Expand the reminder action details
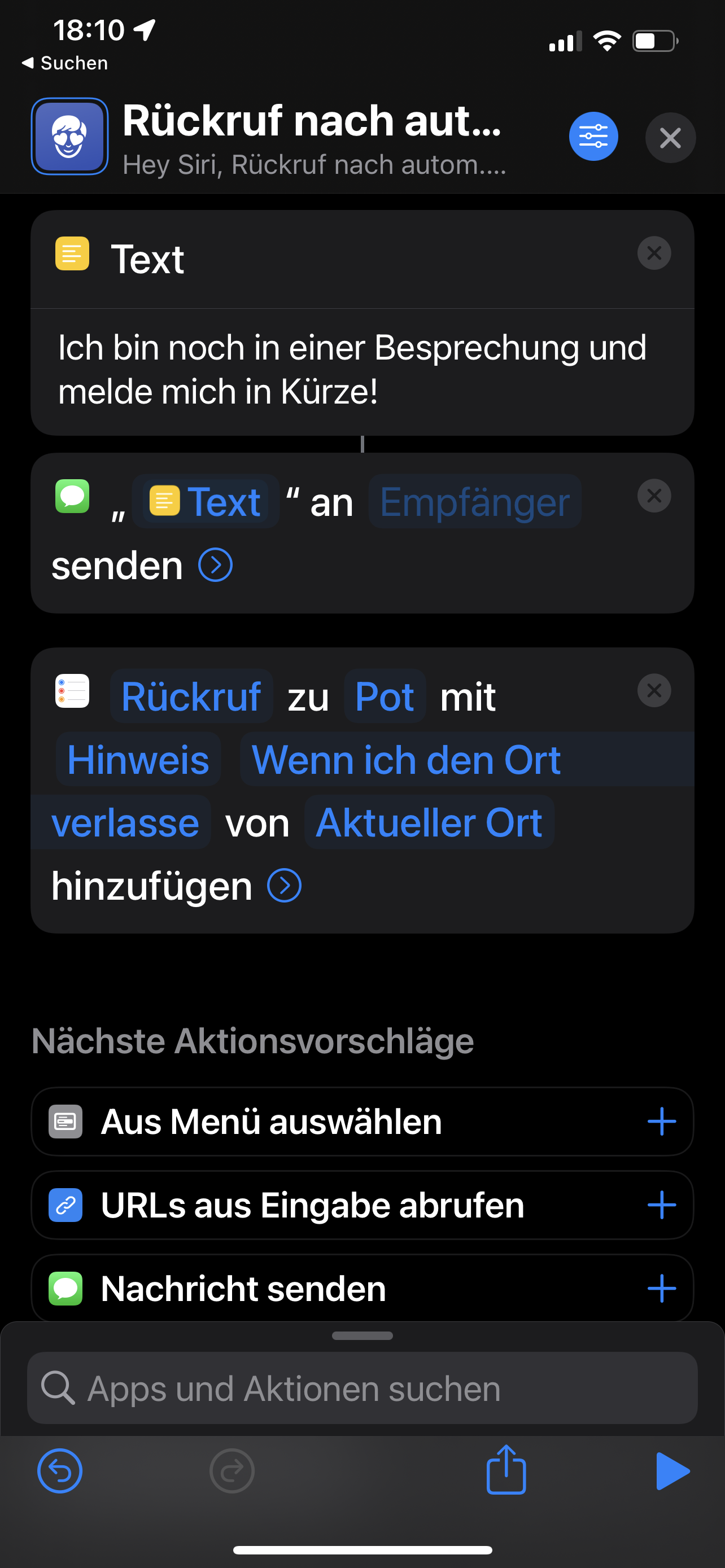725x1568 pixels. click(284, 886)
